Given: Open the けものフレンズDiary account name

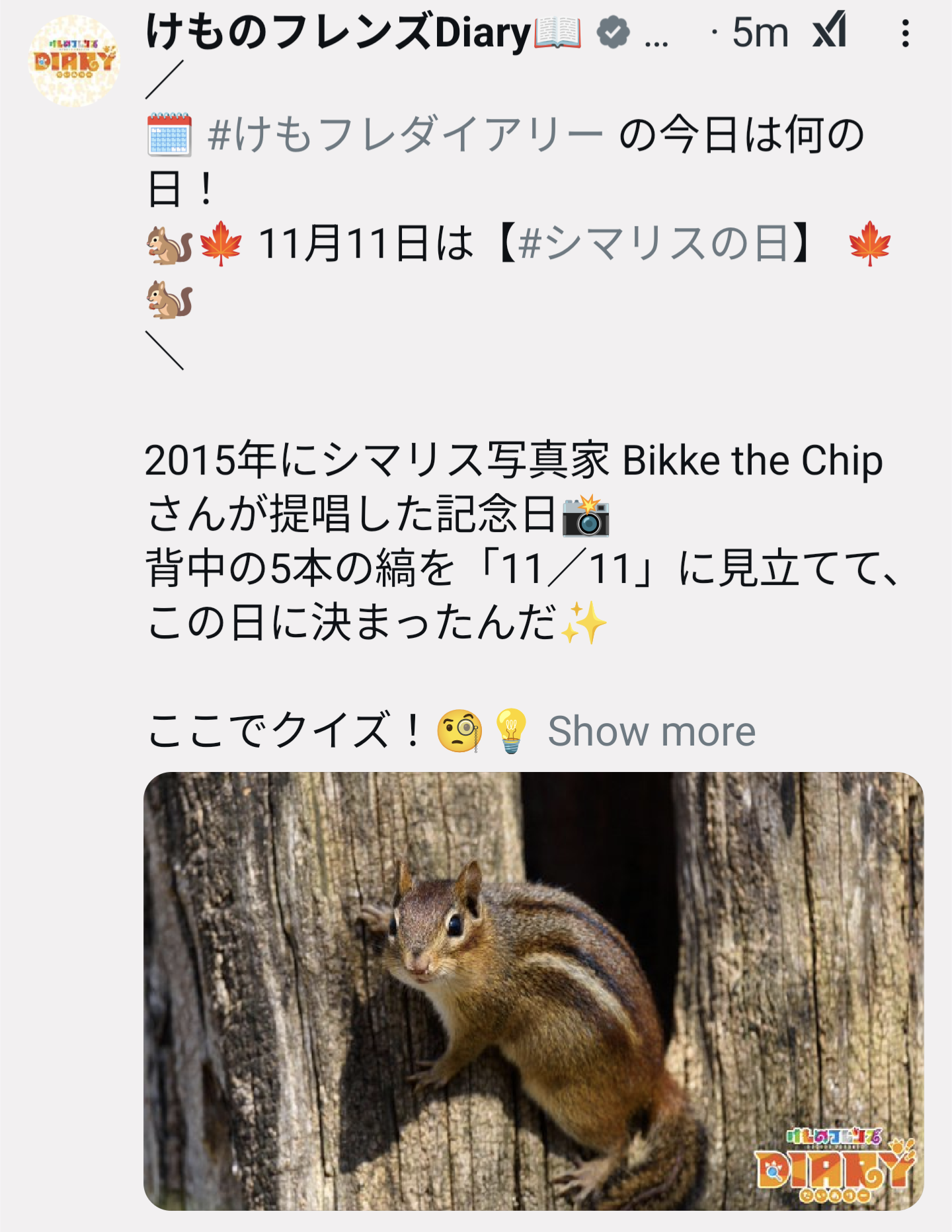Looking at the screenshot, I should click(338, 33).
